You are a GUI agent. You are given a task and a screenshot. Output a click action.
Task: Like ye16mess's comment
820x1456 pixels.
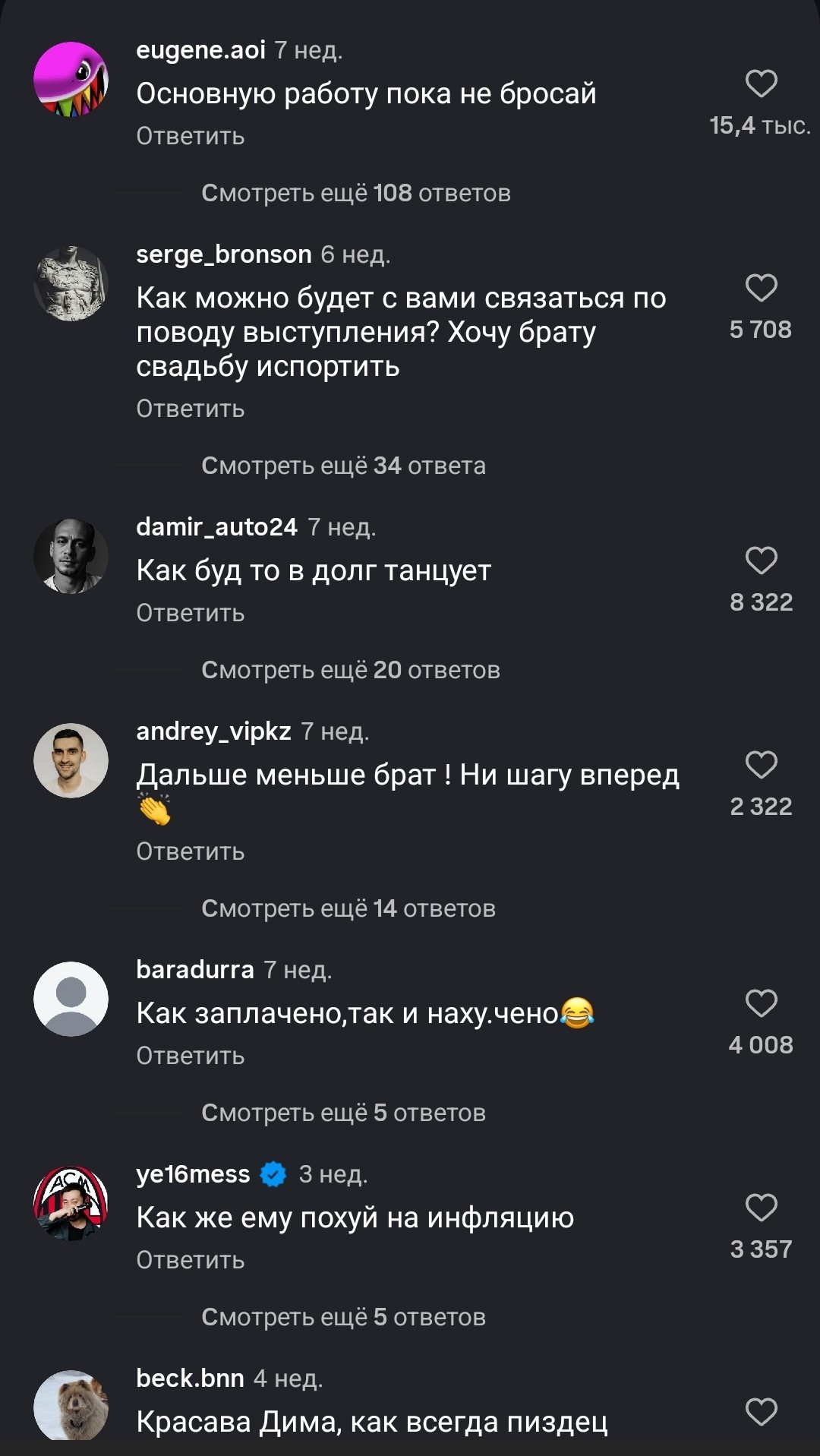tap(761, 1208)
